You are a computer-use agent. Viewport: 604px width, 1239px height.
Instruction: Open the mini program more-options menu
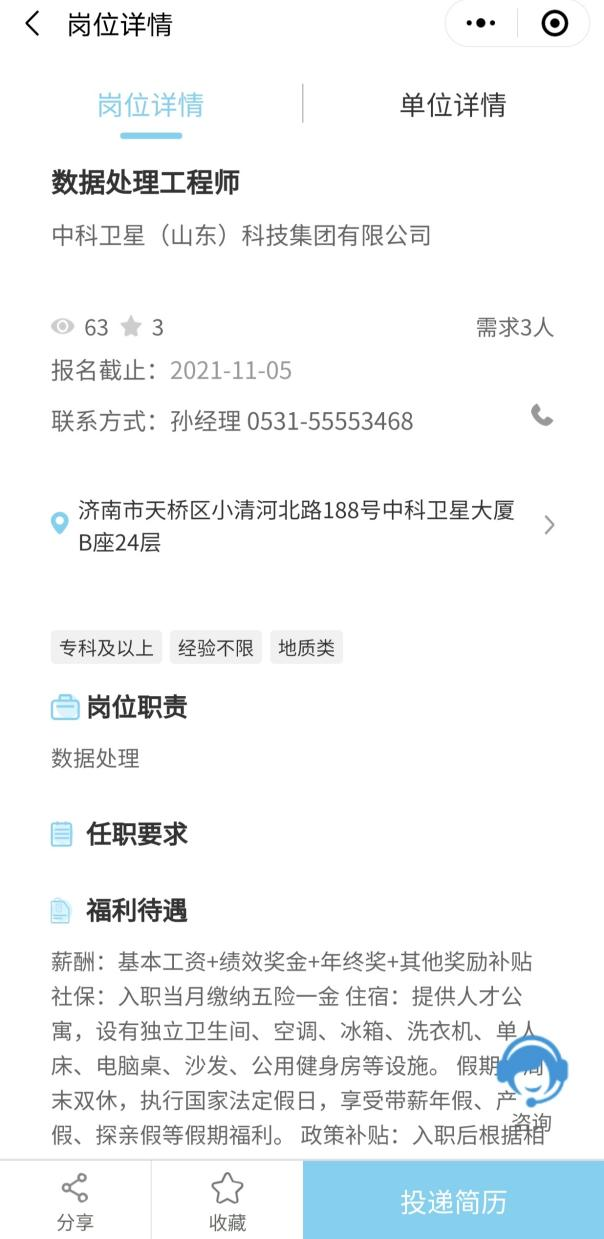481,24
